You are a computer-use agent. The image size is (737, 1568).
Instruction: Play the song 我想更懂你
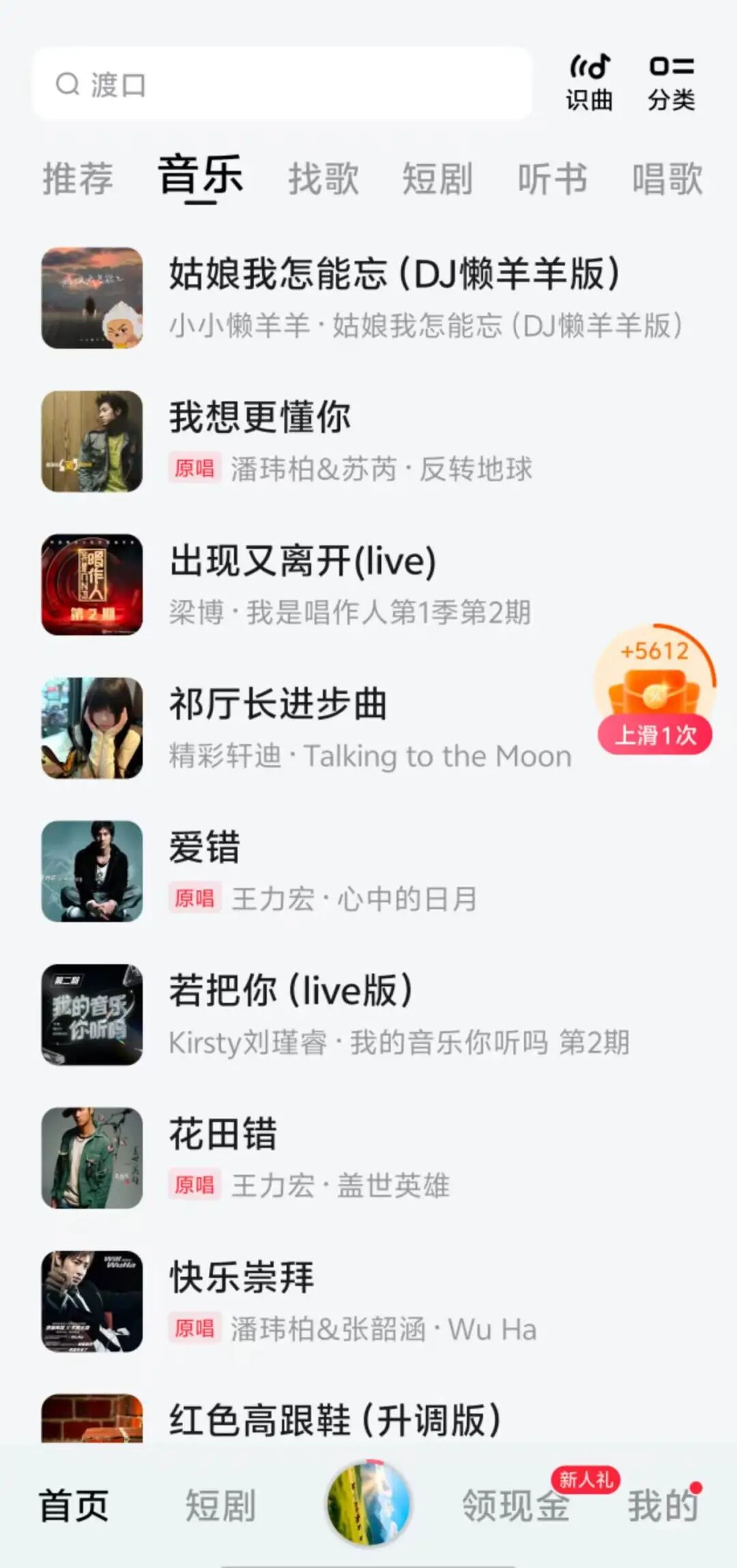point(259,418)
